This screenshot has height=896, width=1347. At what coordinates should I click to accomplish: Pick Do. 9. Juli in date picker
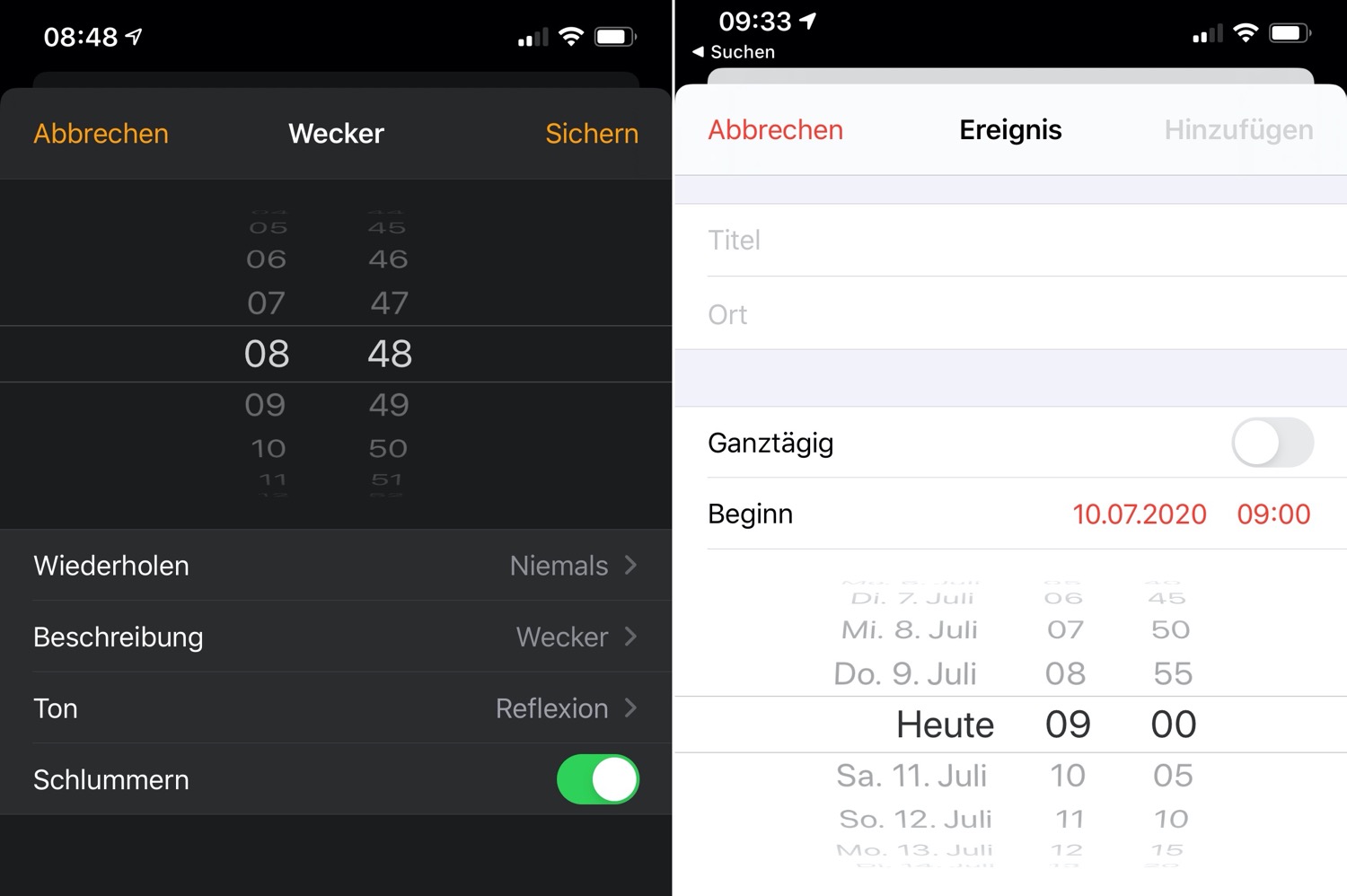pyautogui.click(x=904, y=673)
